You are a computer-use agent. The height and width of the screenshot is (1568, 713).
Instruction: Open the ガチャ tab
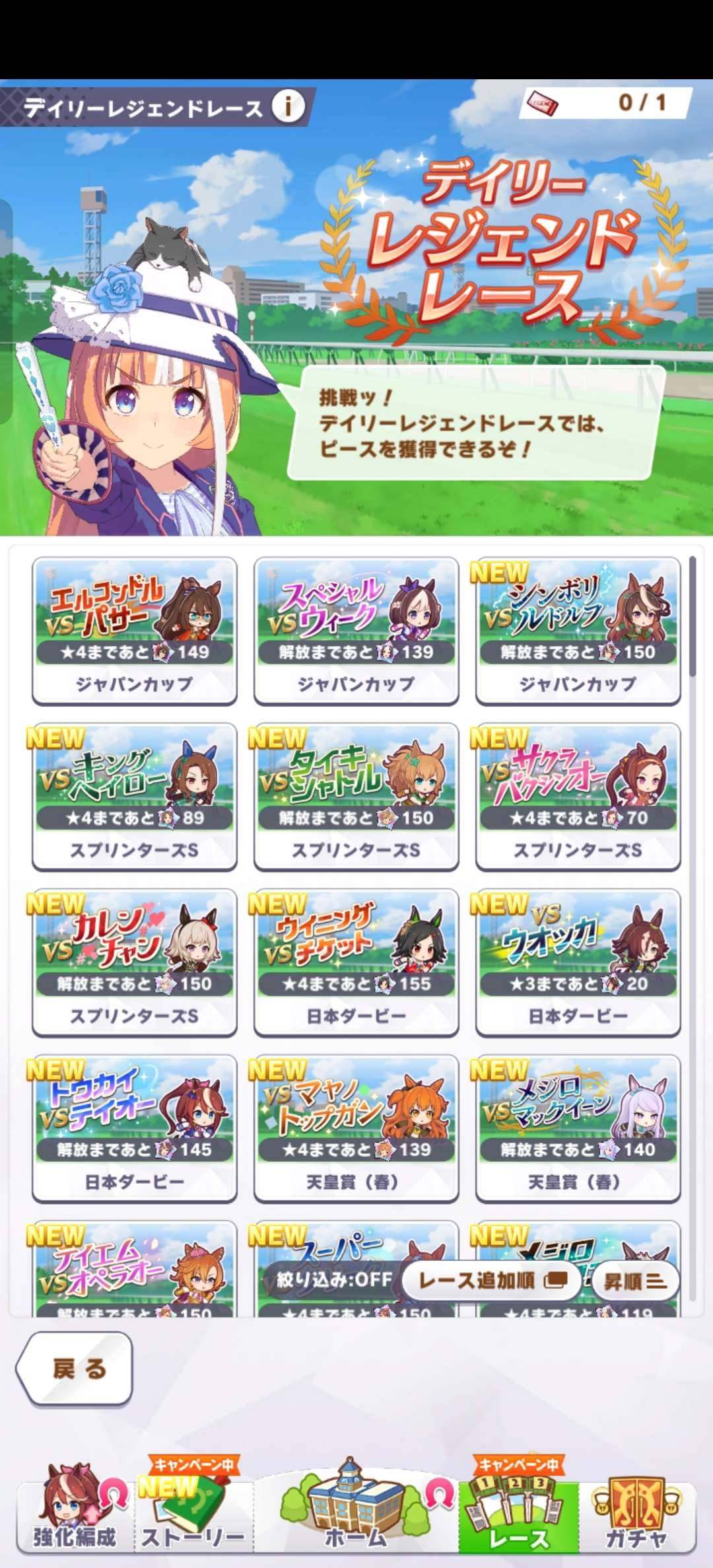635,1516
